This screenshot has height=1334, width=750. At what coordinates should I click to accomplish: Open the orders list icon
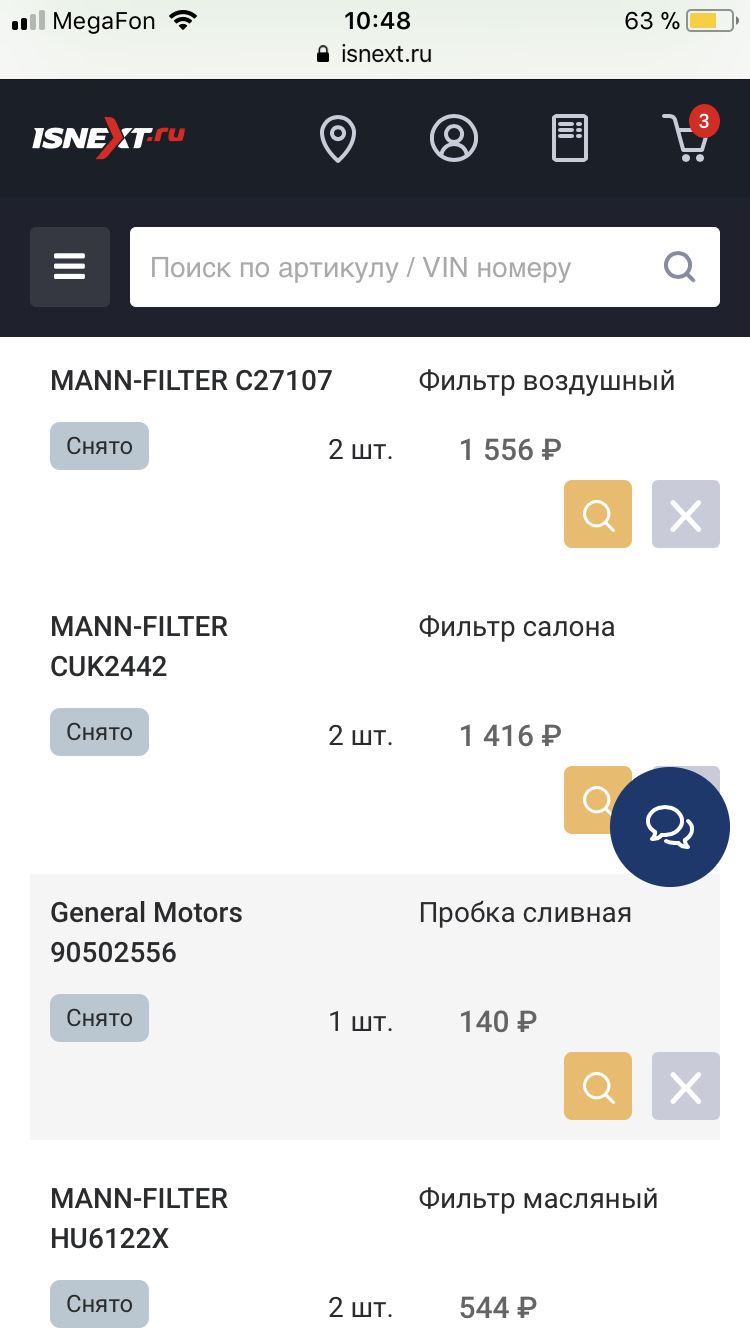(570, 138)
